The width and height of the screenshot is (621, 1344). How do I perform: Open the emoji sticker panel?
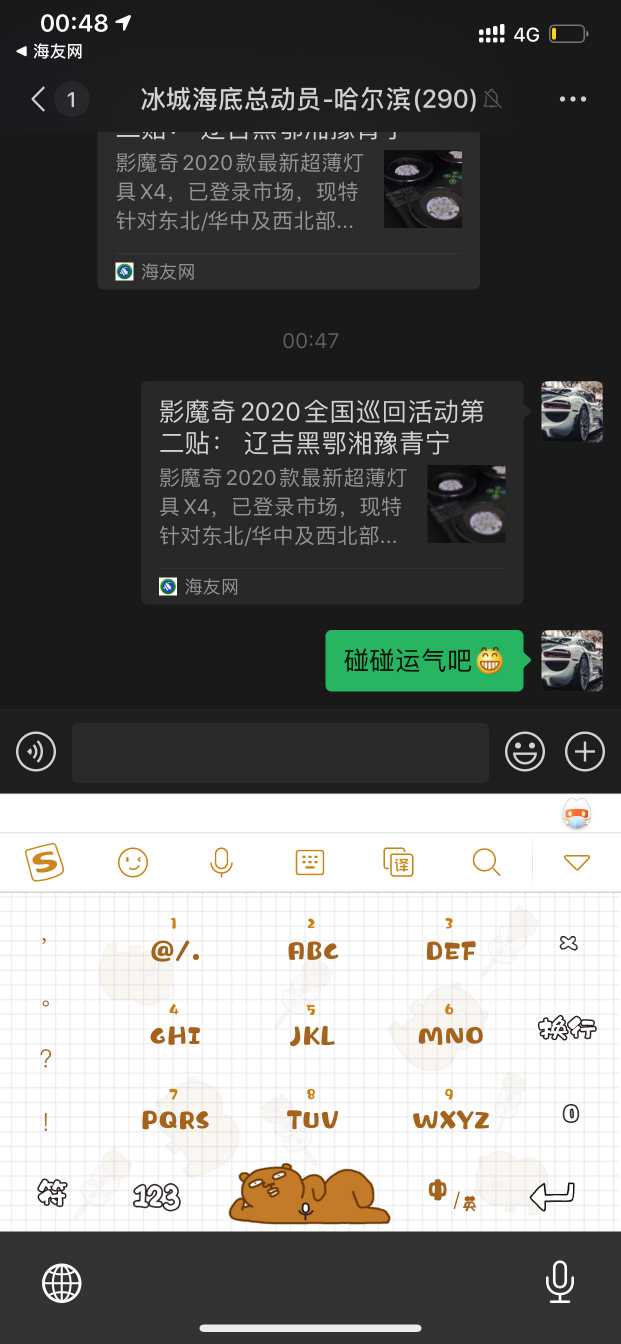coord(524,752)
